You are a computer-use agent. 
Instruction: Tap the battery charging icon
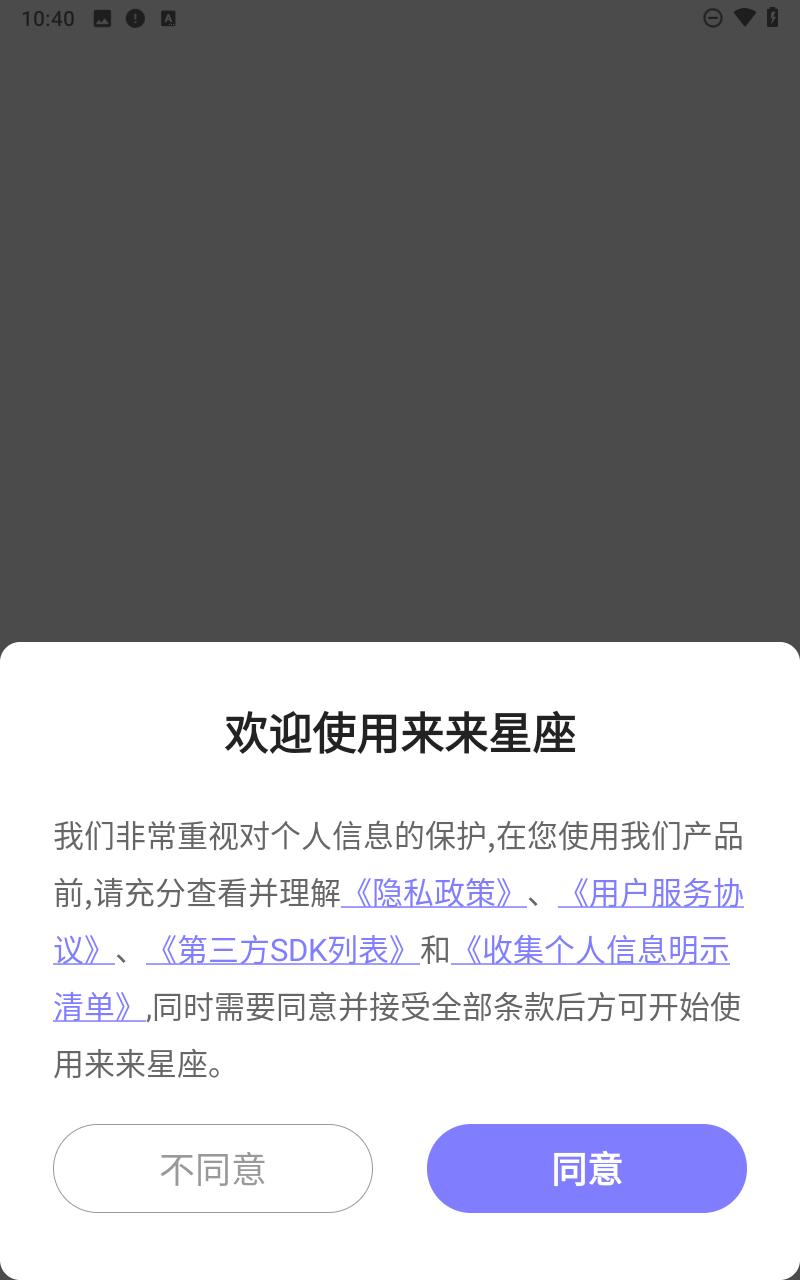[772, 17]
